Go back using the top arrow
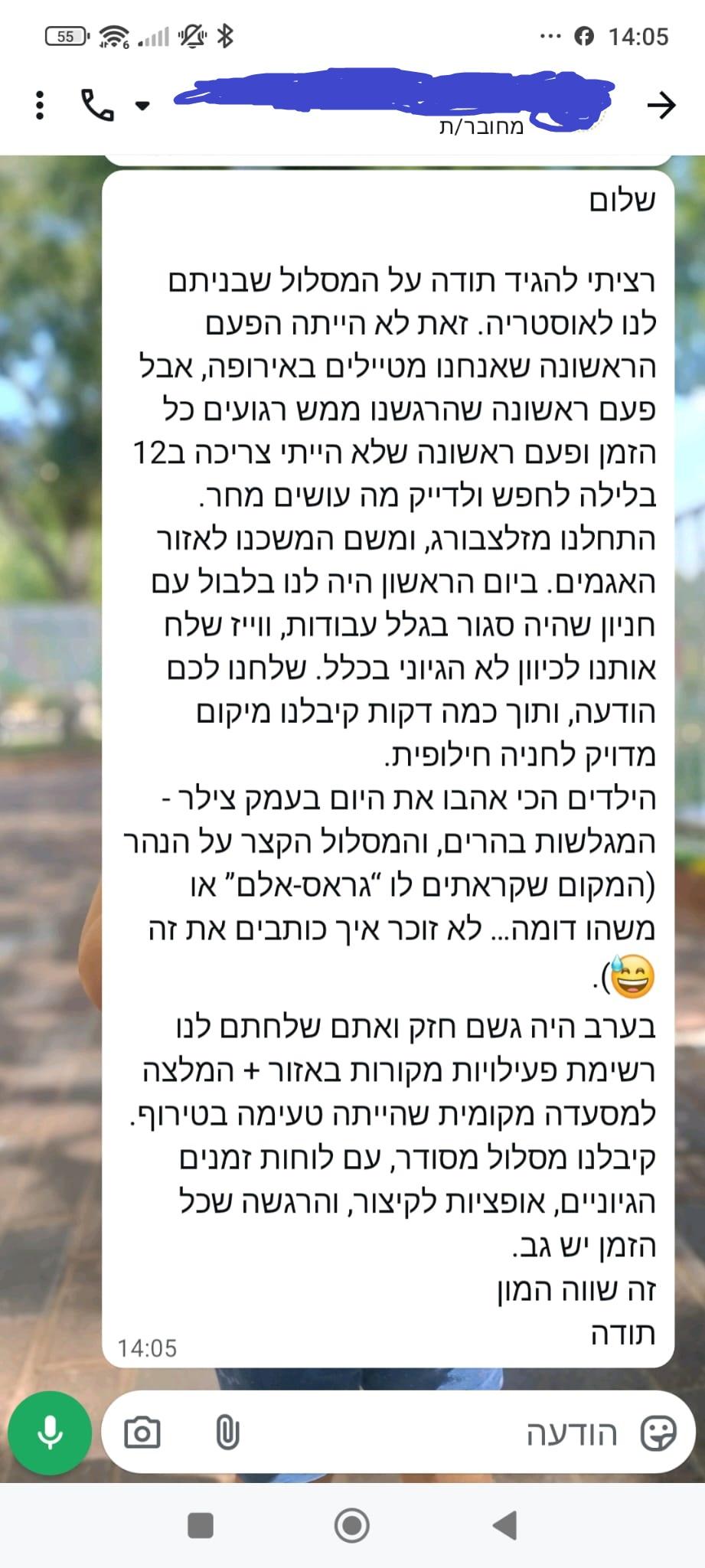This screenshot has width=705, height=1568. click(x=661, y=105)
